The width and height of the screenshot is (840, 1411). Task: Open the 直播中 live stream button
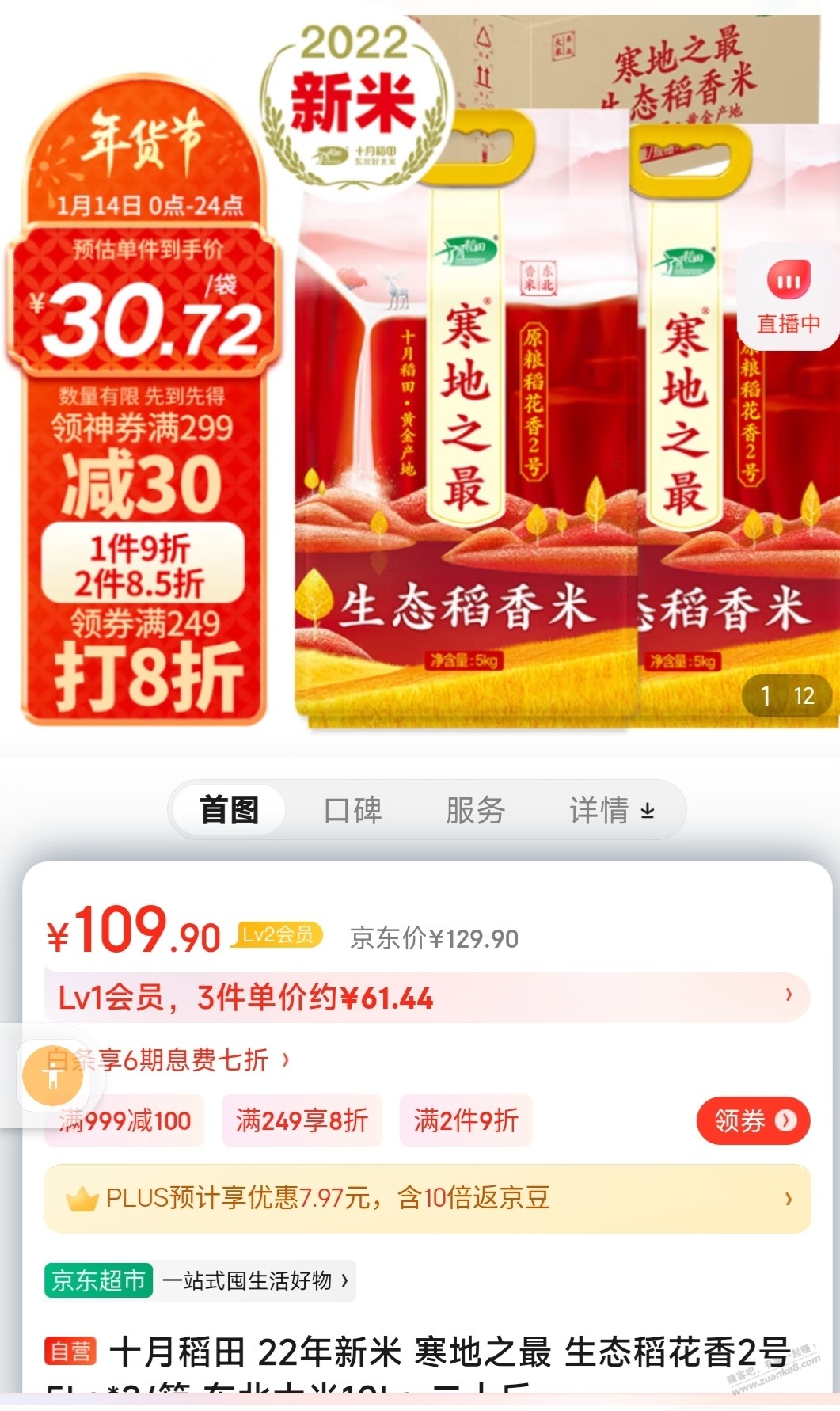click(x=788, y=297)
